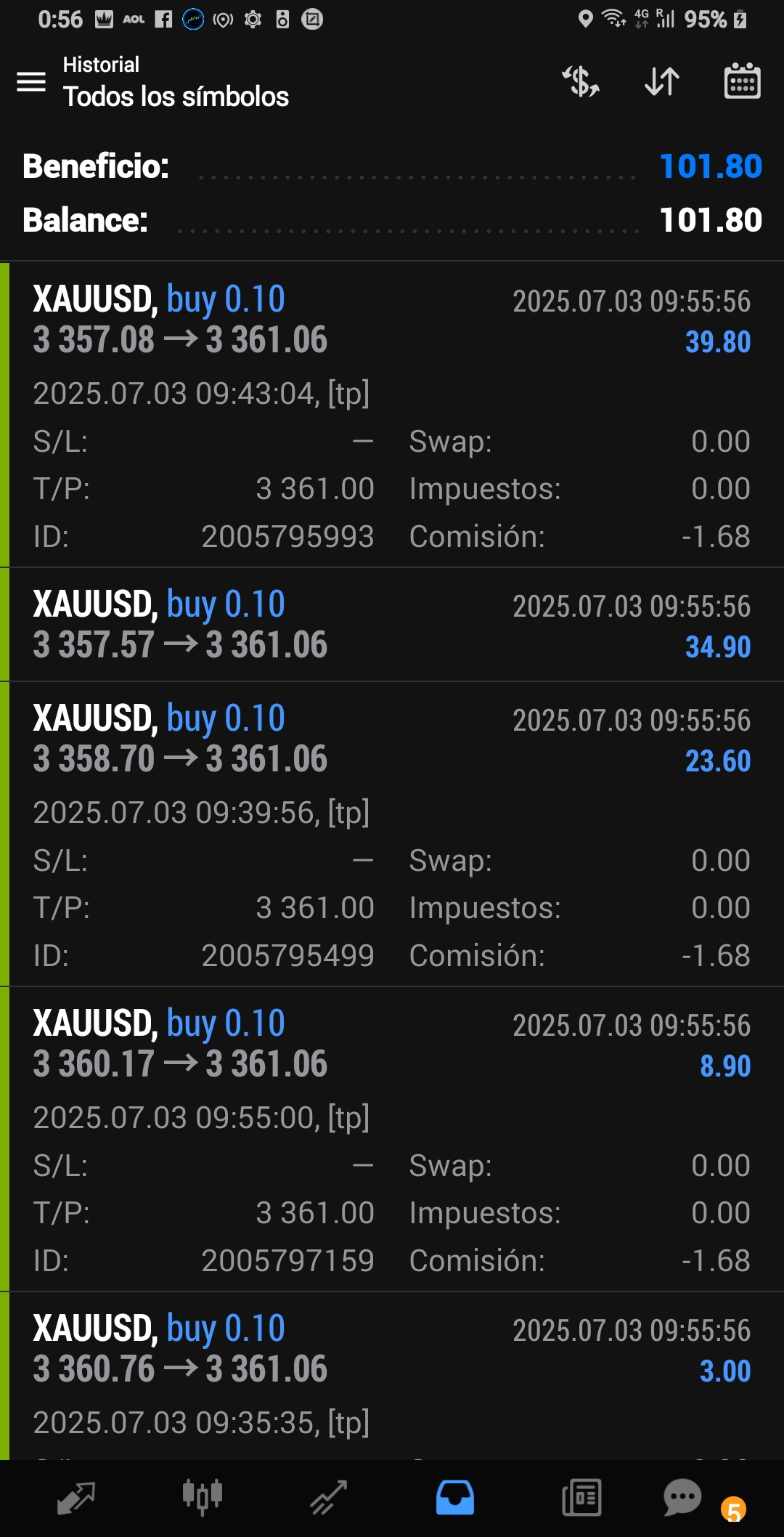784x1537 pixels.
Task: Switch to the Quotes tab with arrows icon
Action: coord(76,1498)
